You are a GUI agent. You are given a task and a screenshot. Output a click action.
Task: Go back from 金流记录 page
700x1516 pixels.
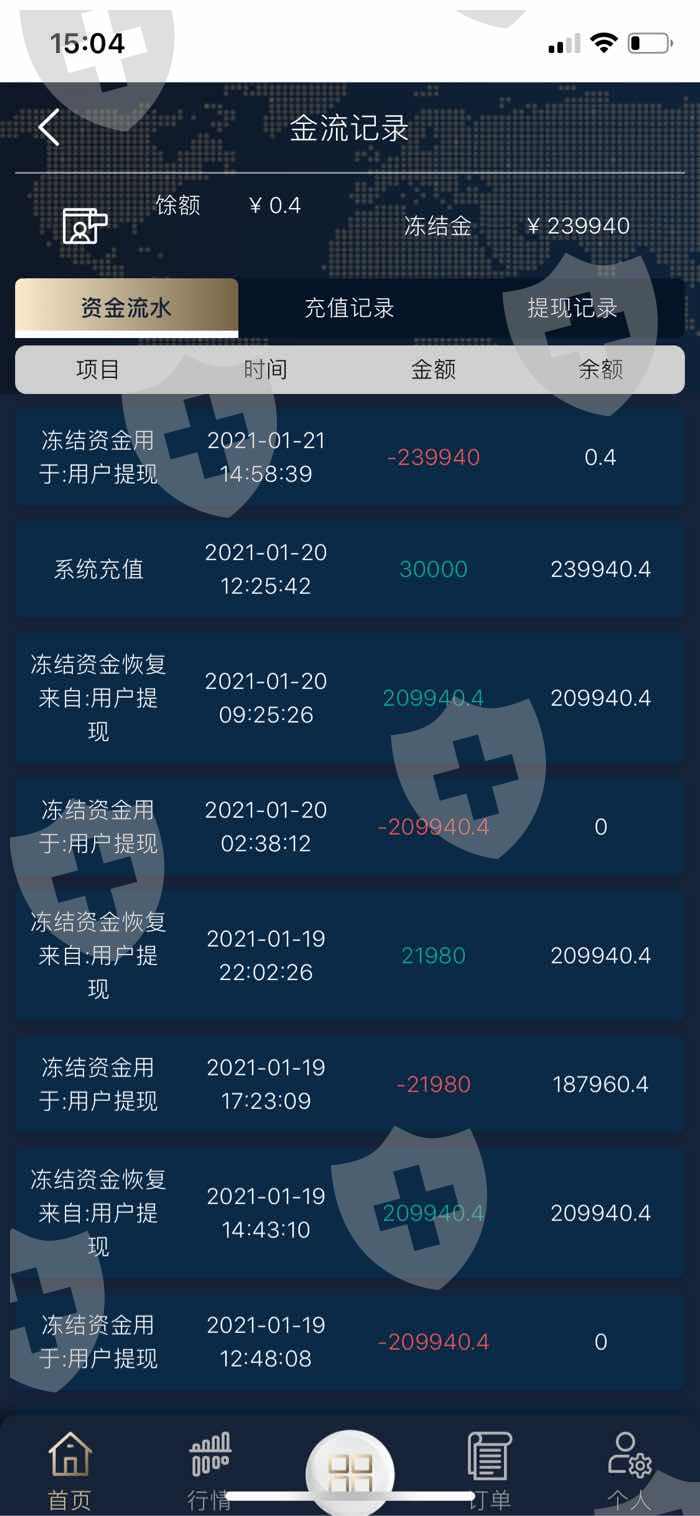[49, 128]
